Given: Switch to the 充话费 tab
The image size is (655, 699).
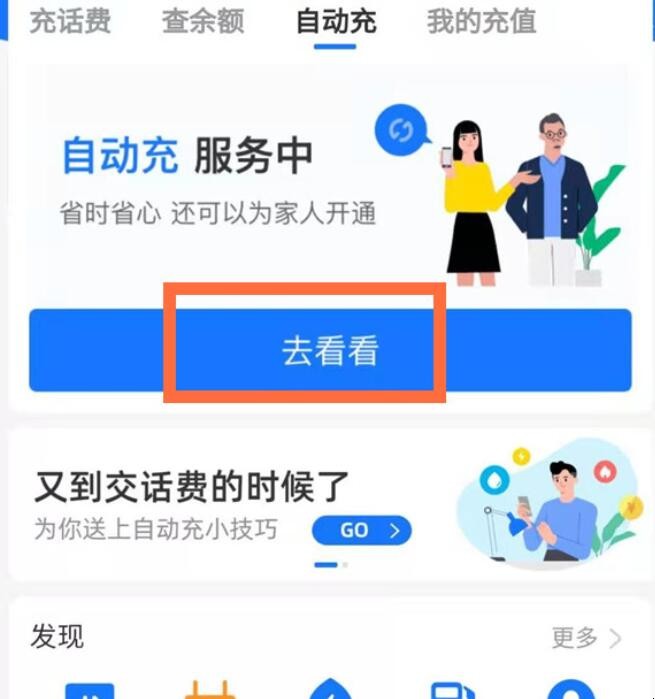Looking at the screenshot, I should click(69, 21).
